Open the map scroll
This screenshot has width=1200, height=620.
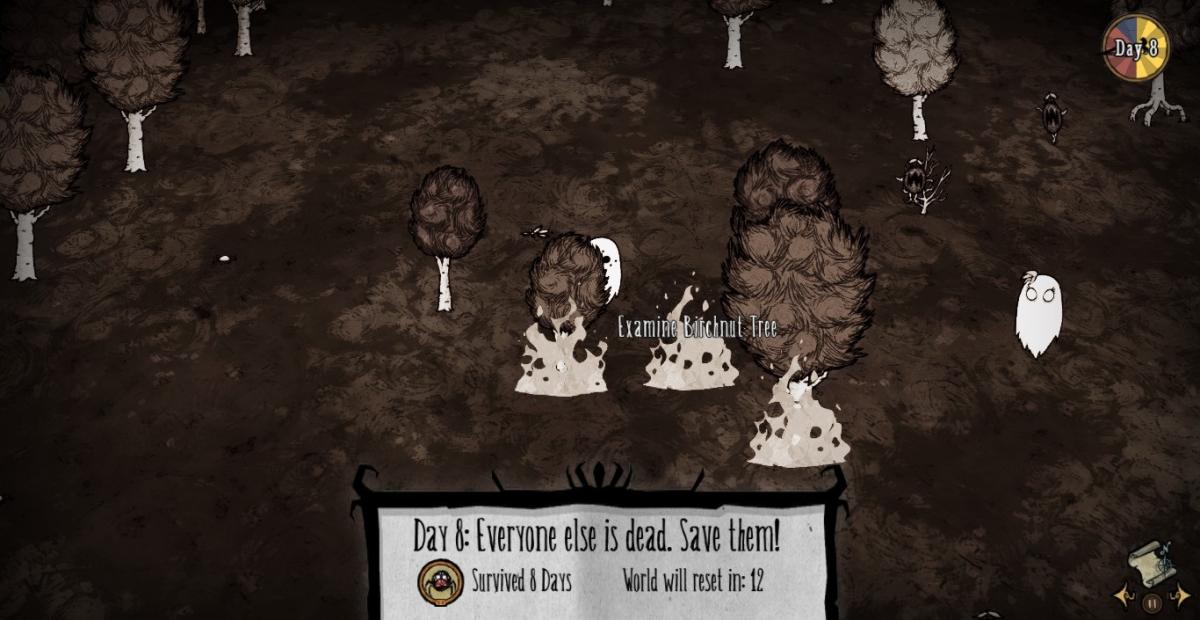click(x=1151, y=563)
